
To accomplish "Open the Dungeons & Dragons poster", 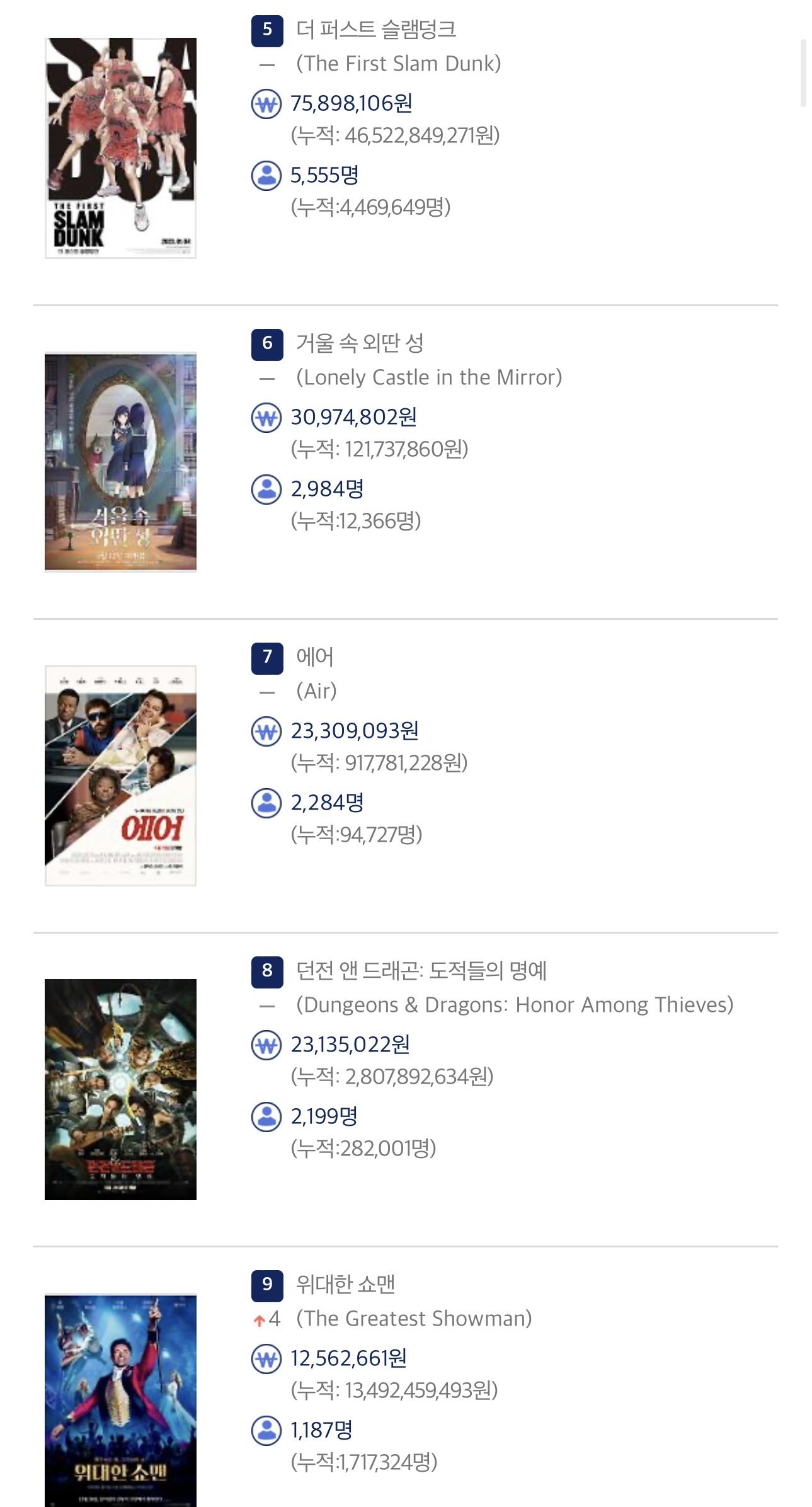I will pos(120,1089).
